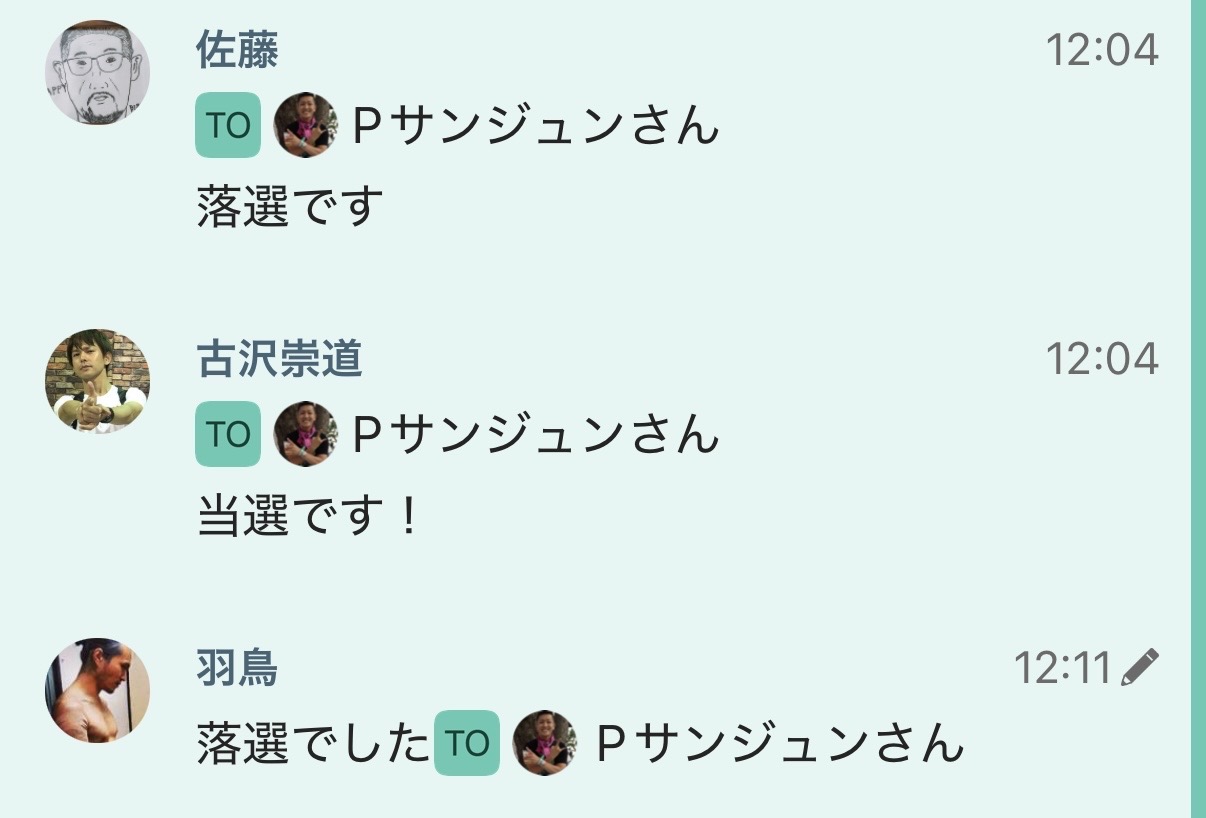Screen dimensions: 1206x818
Task: Tap the TO mention in 羽鳥's message
Action: point(466,743)
